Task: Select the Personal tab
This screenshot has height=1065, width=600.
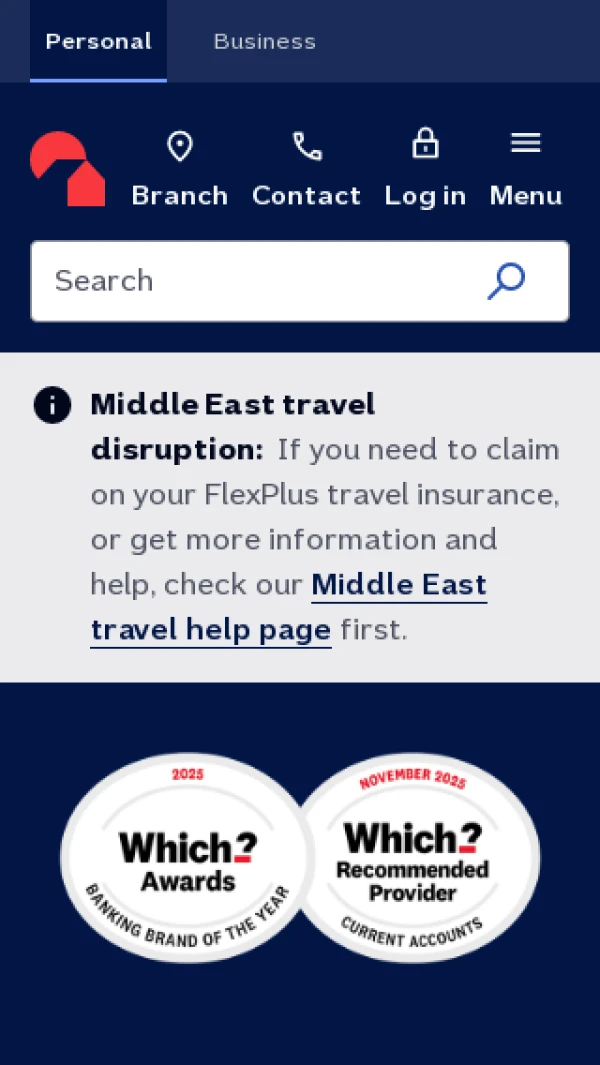Action: point(98,42)
